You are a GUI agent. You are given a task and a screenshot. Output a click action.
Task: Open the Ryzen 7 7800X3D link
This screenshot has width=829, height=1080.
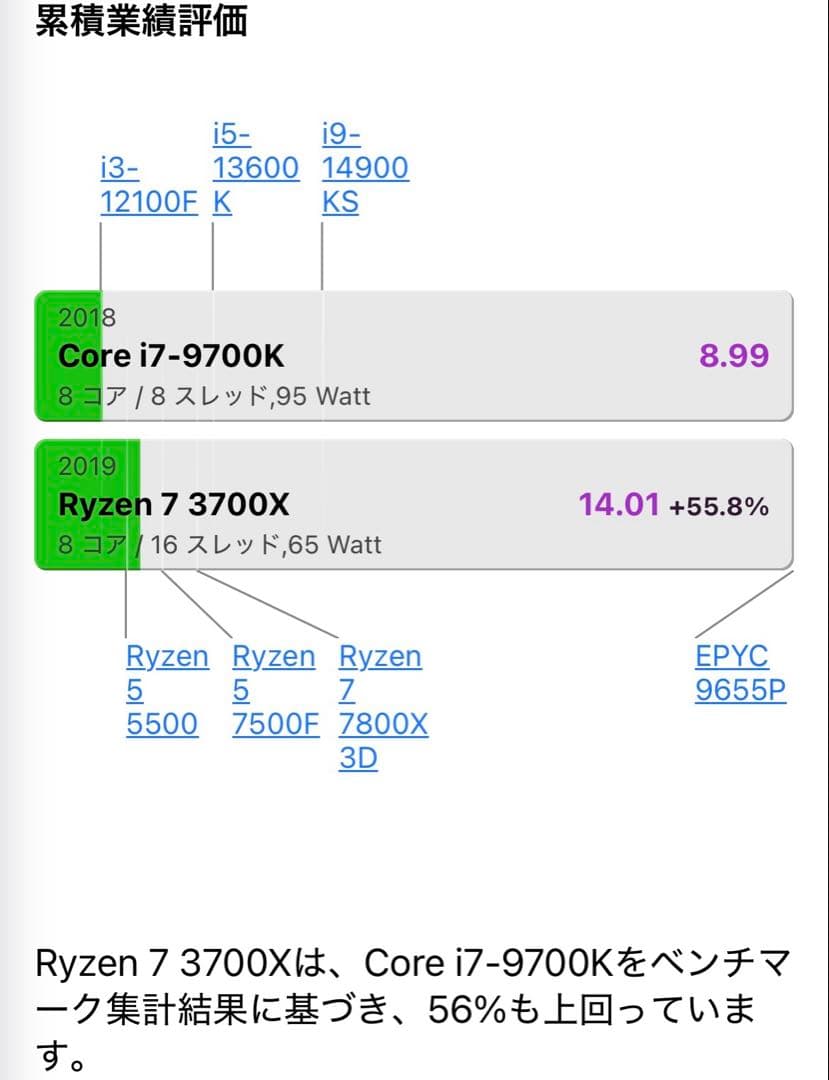pos(380,707)
